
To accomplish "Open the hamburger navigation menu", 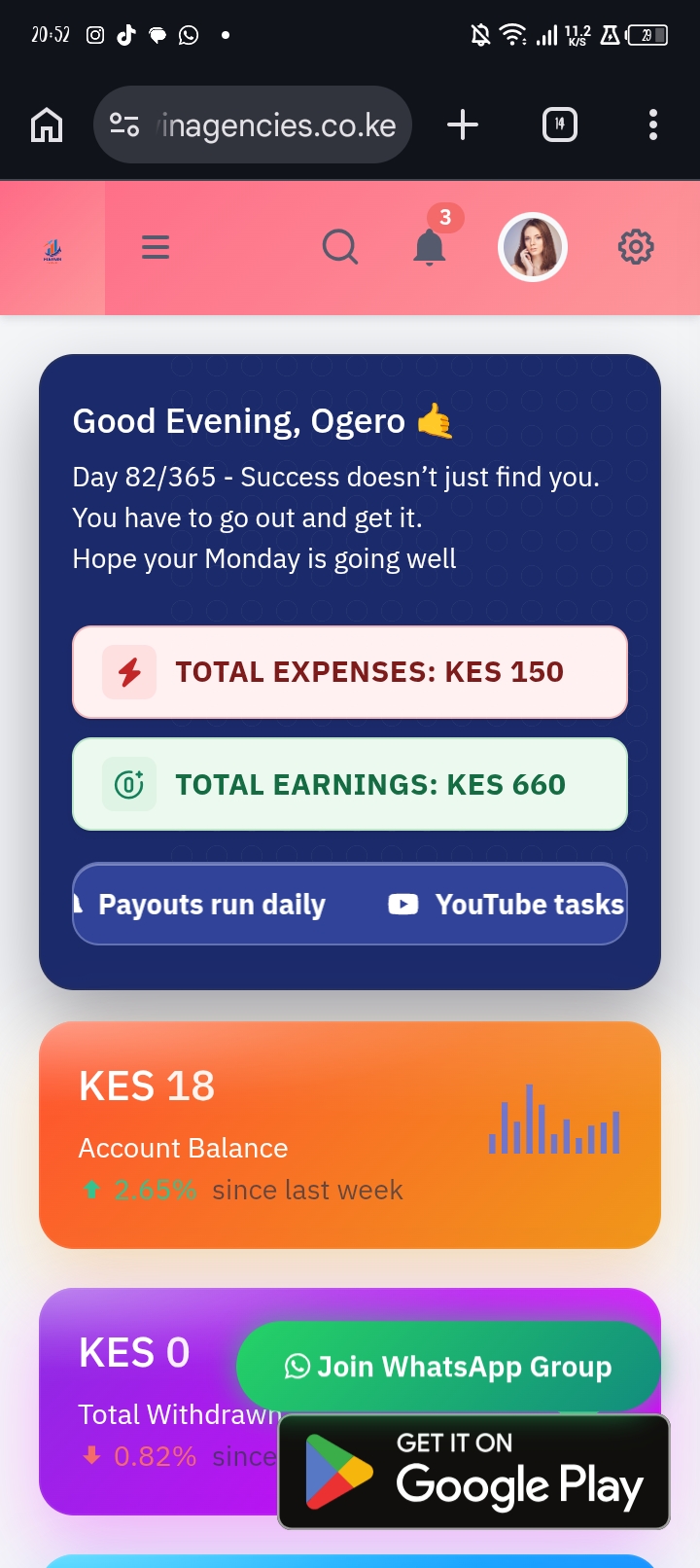I will 156,247.
